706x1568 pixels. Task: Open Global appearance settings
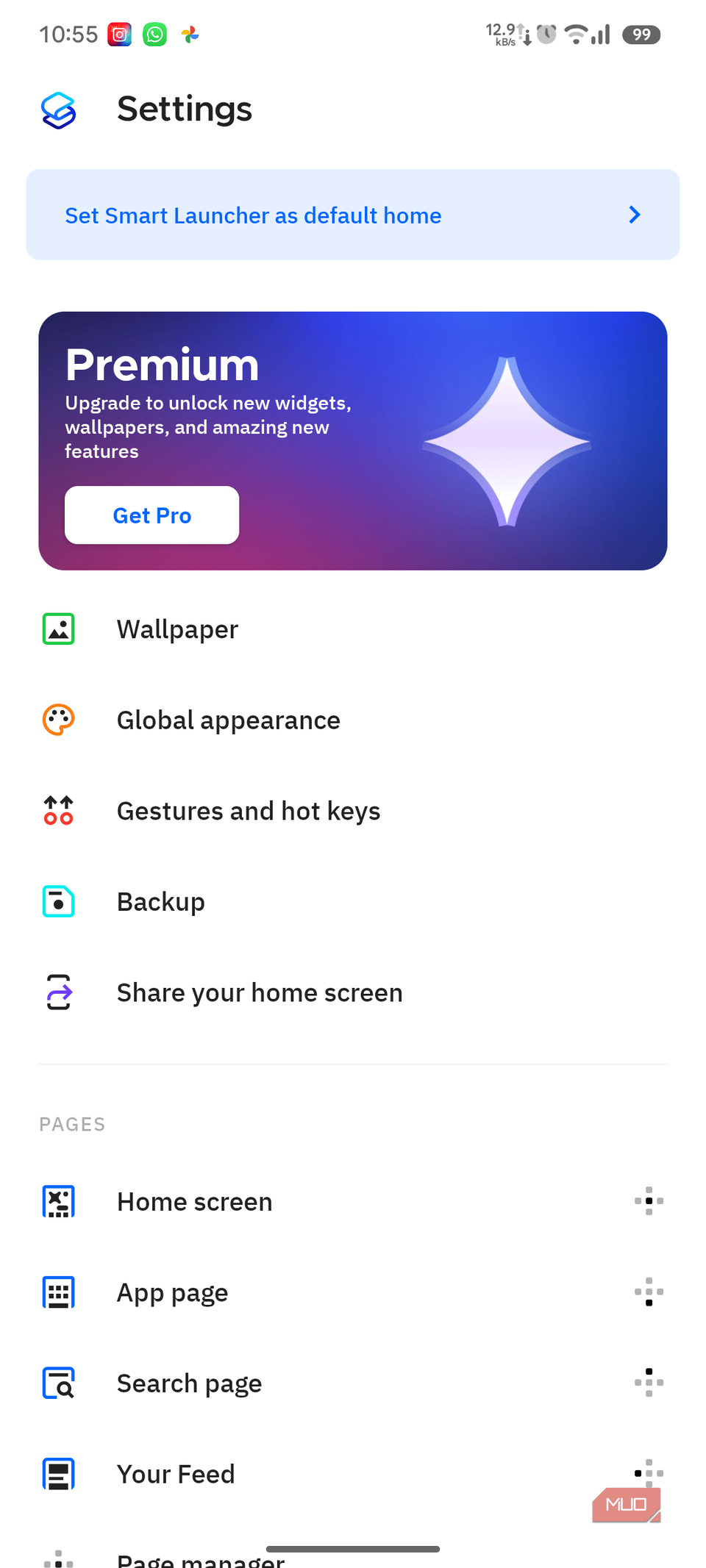pos(228,720)
